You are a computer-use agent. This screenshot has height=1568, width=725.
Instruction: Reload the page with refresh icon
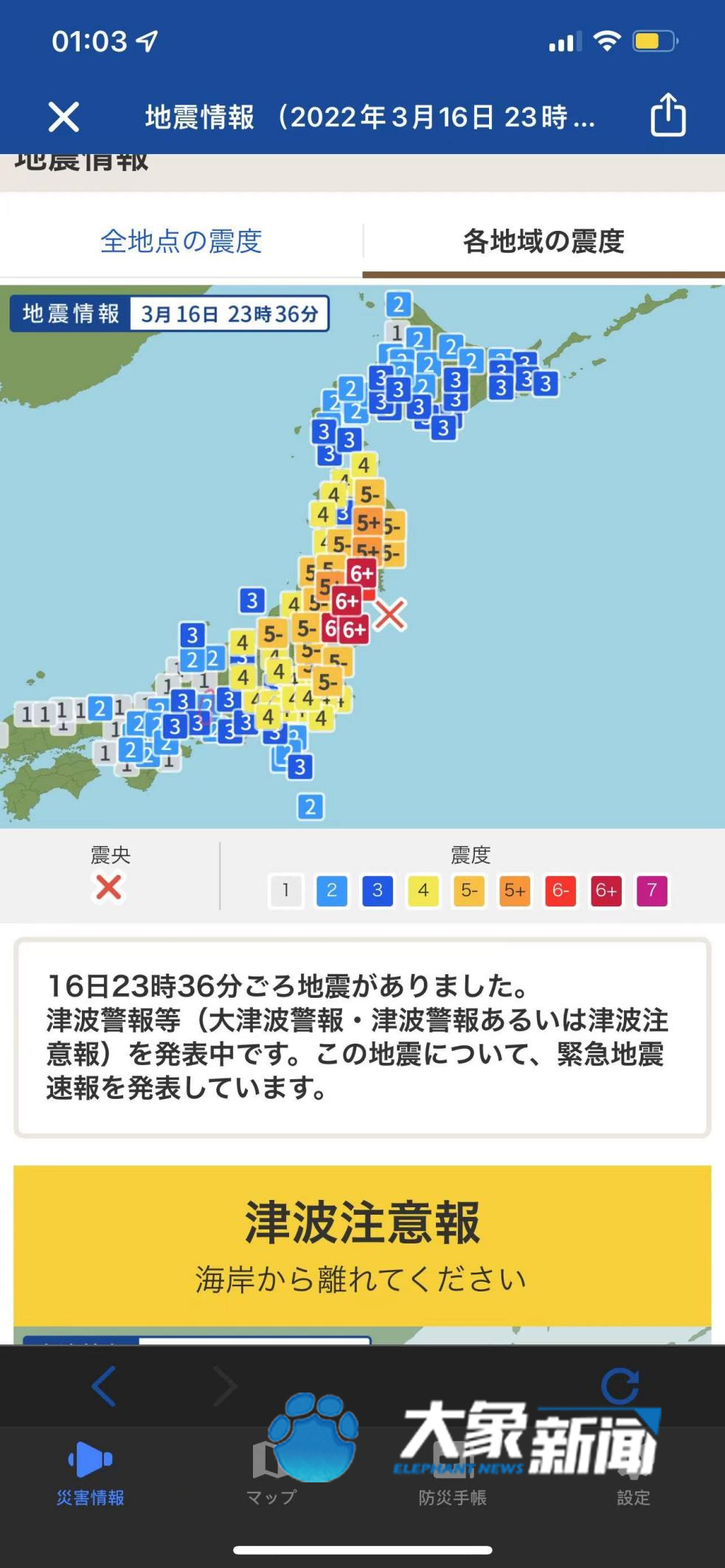(x=620, y=1386)
